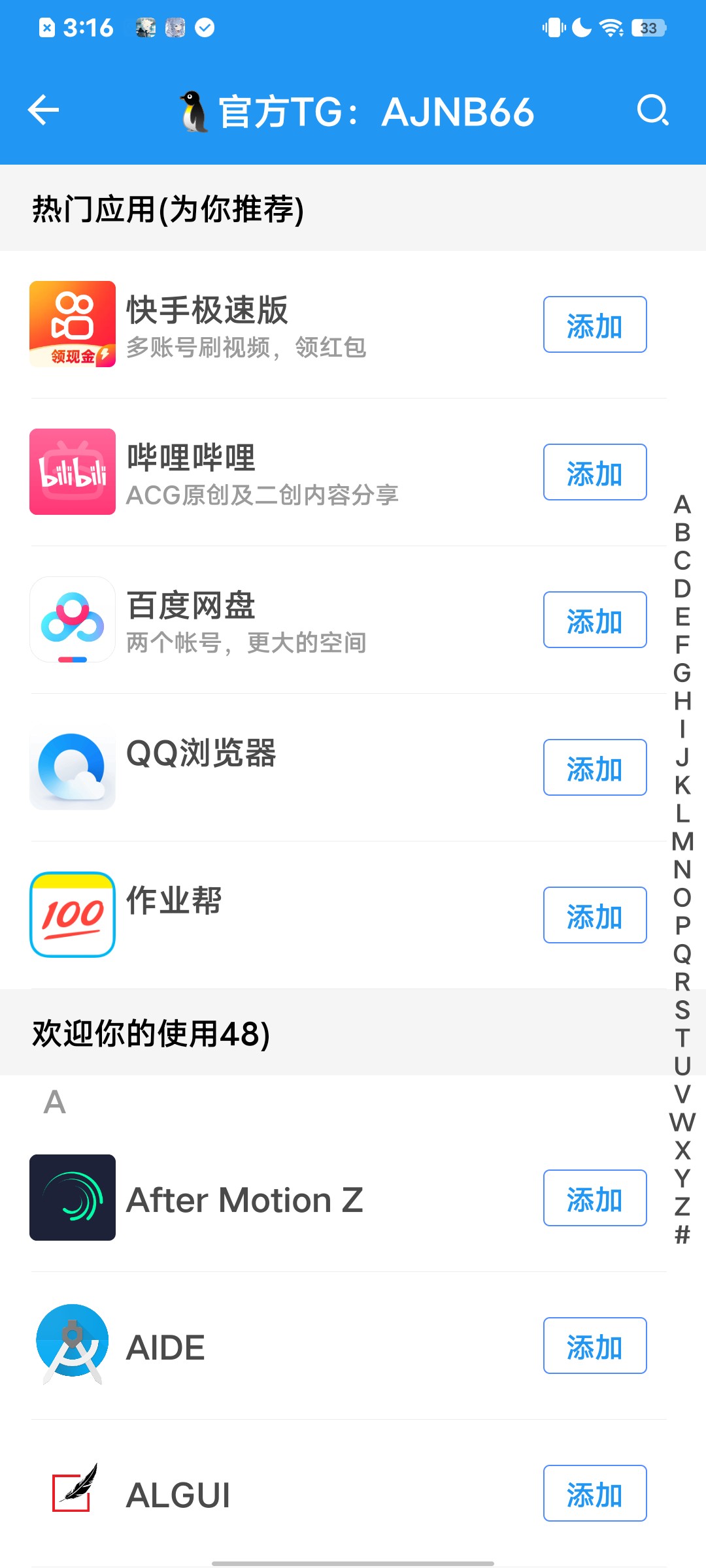706x1568 pixels.
Task: Select letter B in the alphabet index
Action: click(x=682, y=532)
